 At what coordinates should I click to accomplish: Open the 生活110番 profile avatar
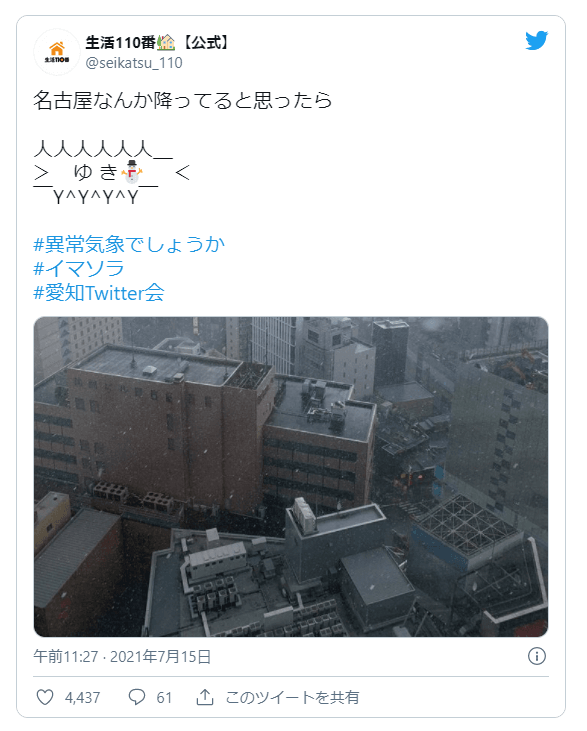[57, 52]
